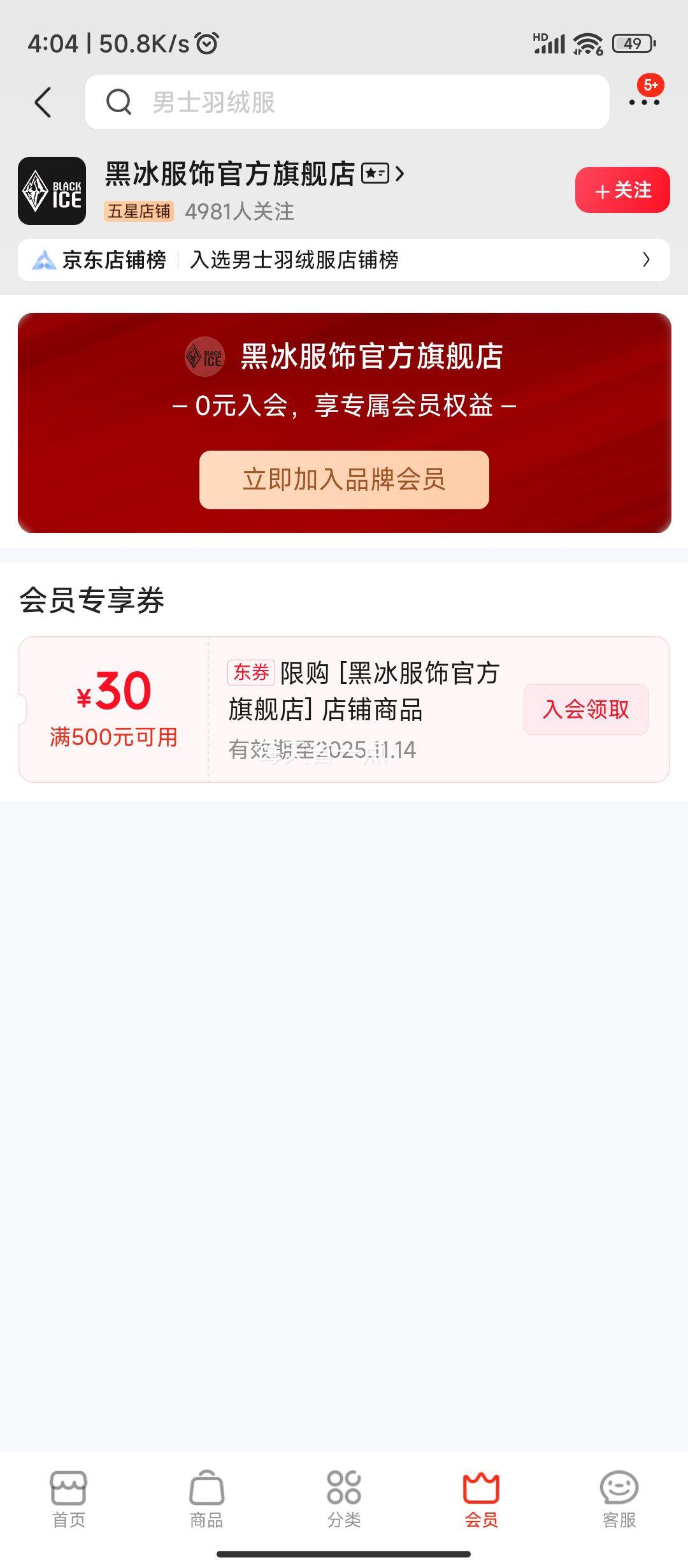Open 黑冰服饰官方旗舰店 store details

tap(255, 174)
